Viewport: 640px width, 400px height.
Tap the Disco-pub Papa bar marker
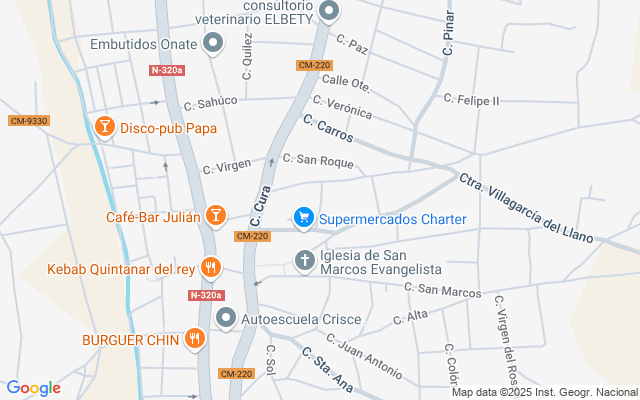point(105,128)
